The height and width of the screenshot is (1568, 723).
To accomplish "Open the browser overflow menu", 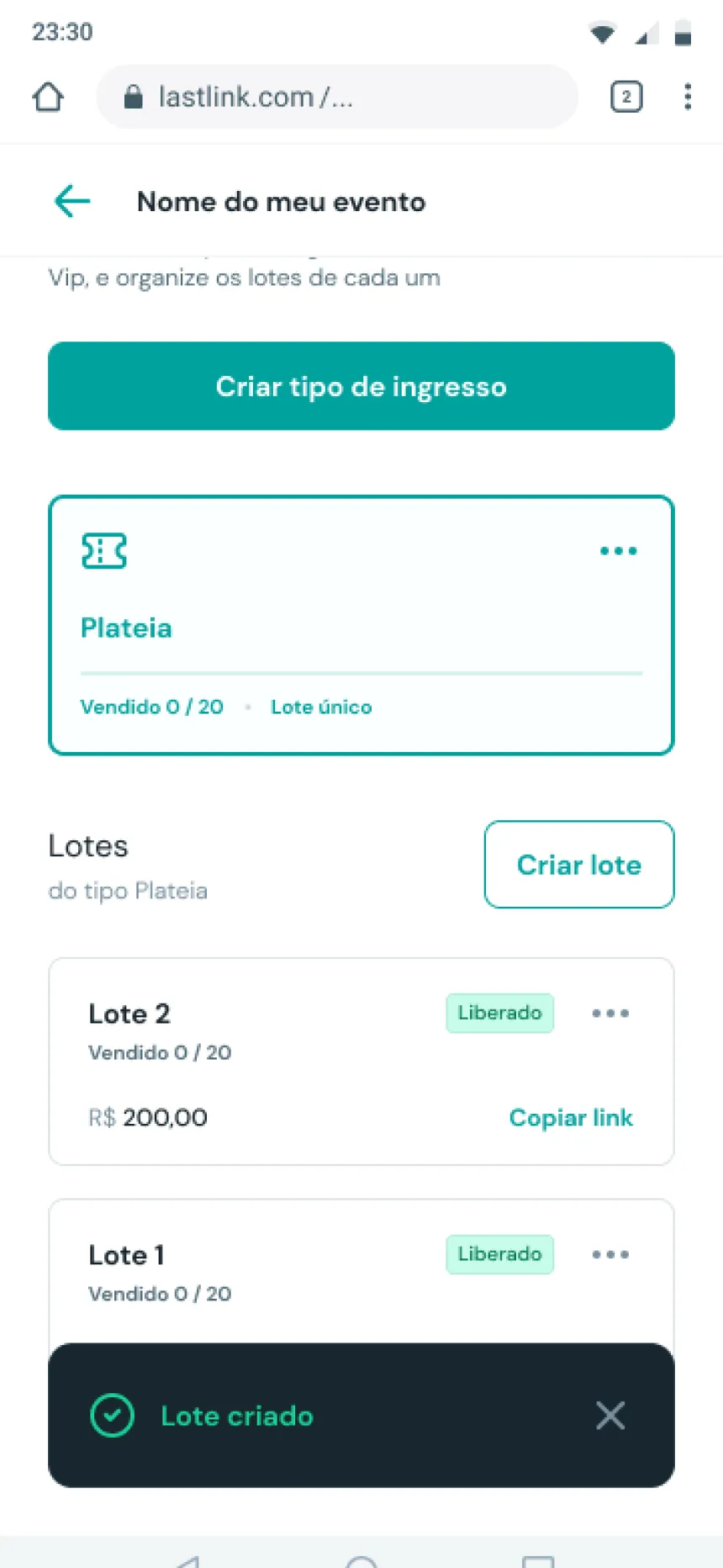I will click(x=688, y=98).
